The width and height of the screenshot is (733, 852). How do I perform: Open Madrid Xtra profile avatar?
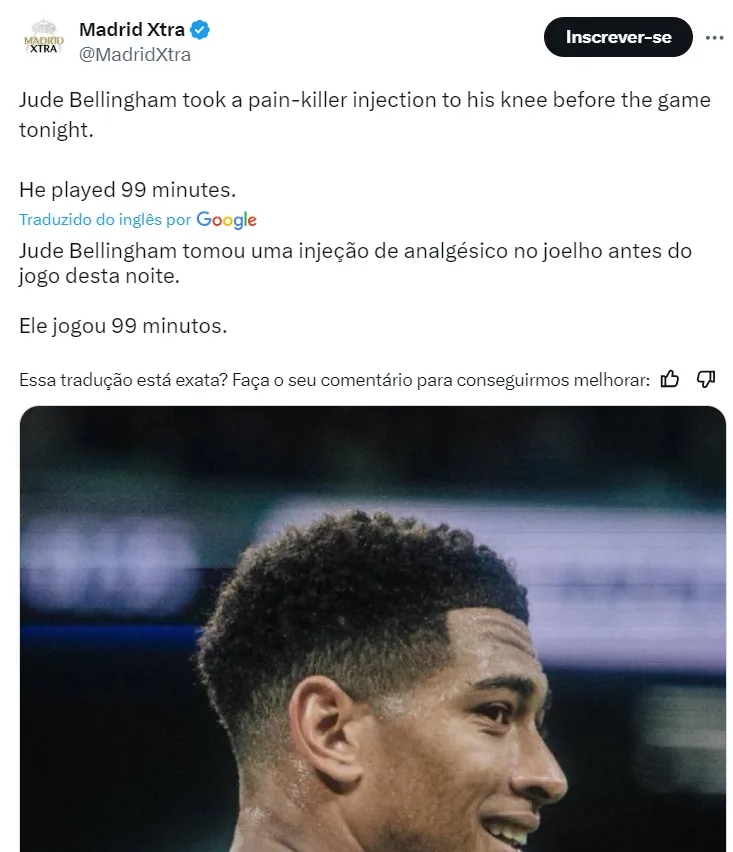coord(43,39)
